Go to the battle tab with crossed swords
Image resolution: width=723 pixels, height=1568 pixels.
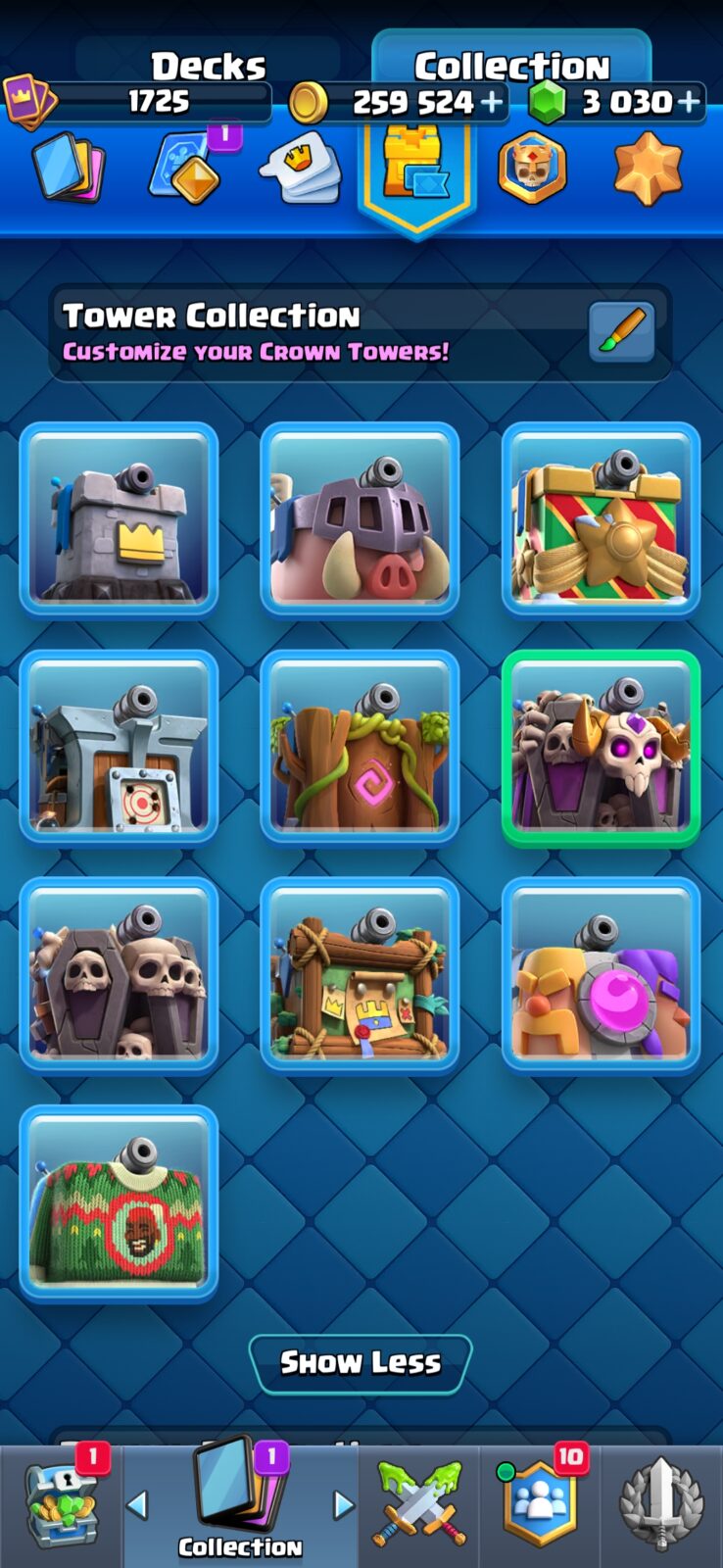(x=418, y=1504)
